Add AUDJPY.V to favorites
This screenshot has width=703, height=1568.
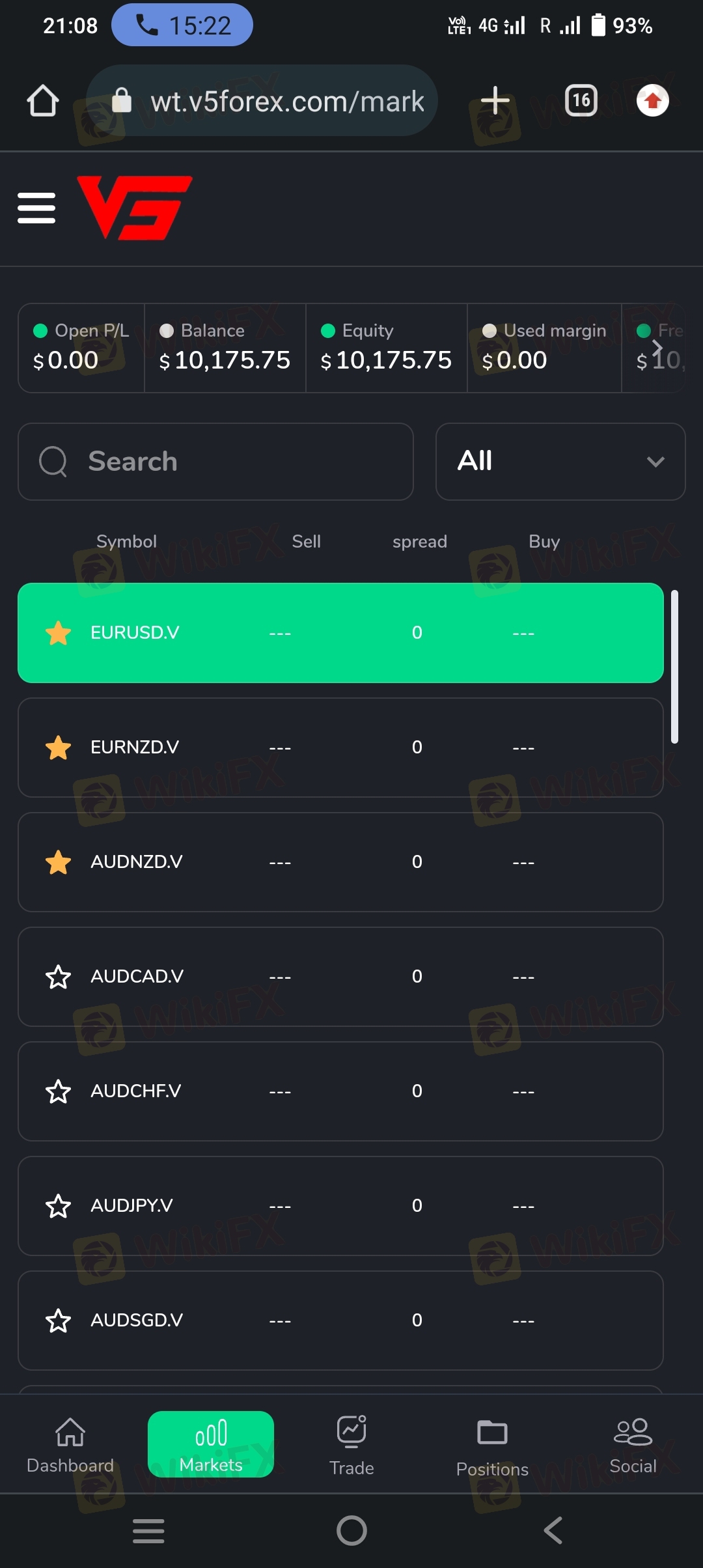point(59,1206)
